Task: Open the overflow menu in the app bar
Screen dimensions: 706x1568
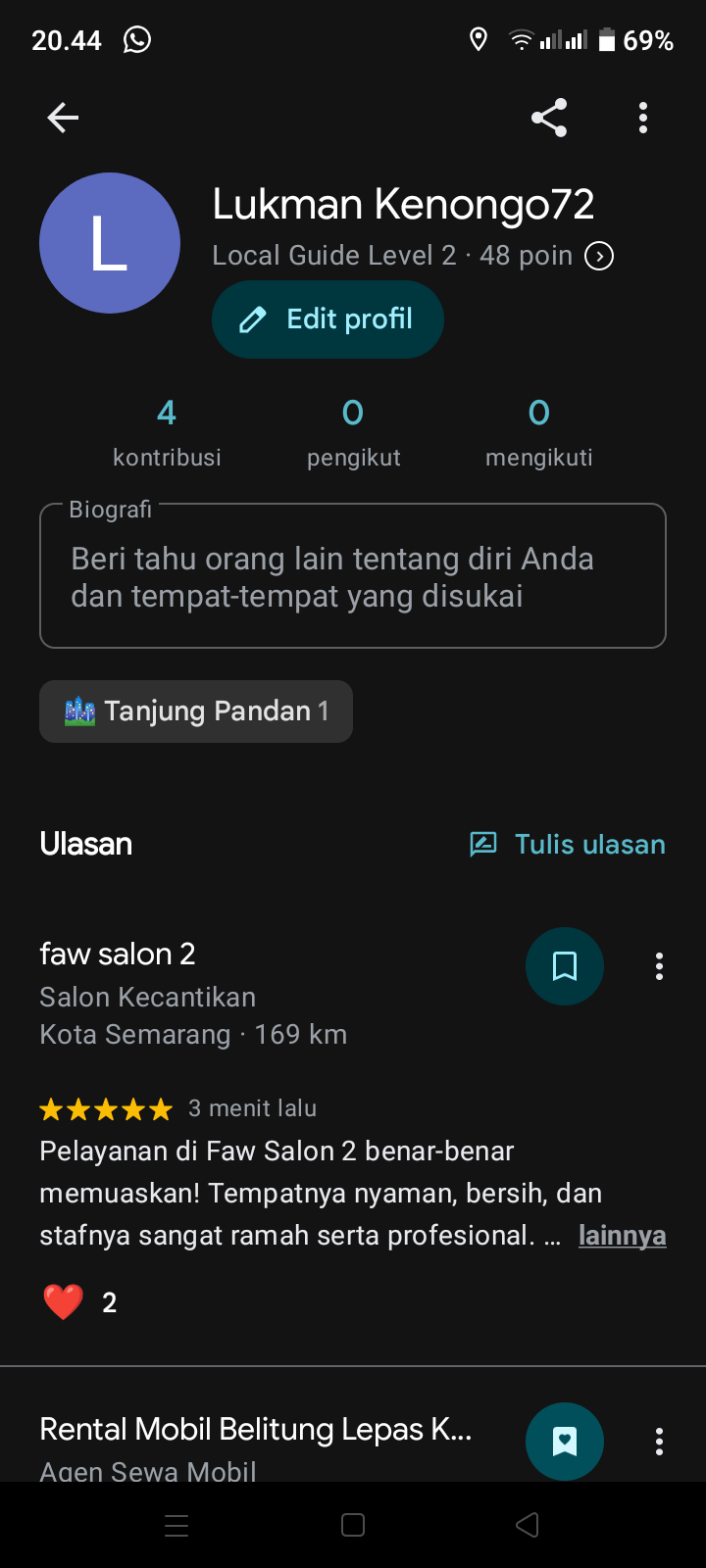Action: pos(643,118)
